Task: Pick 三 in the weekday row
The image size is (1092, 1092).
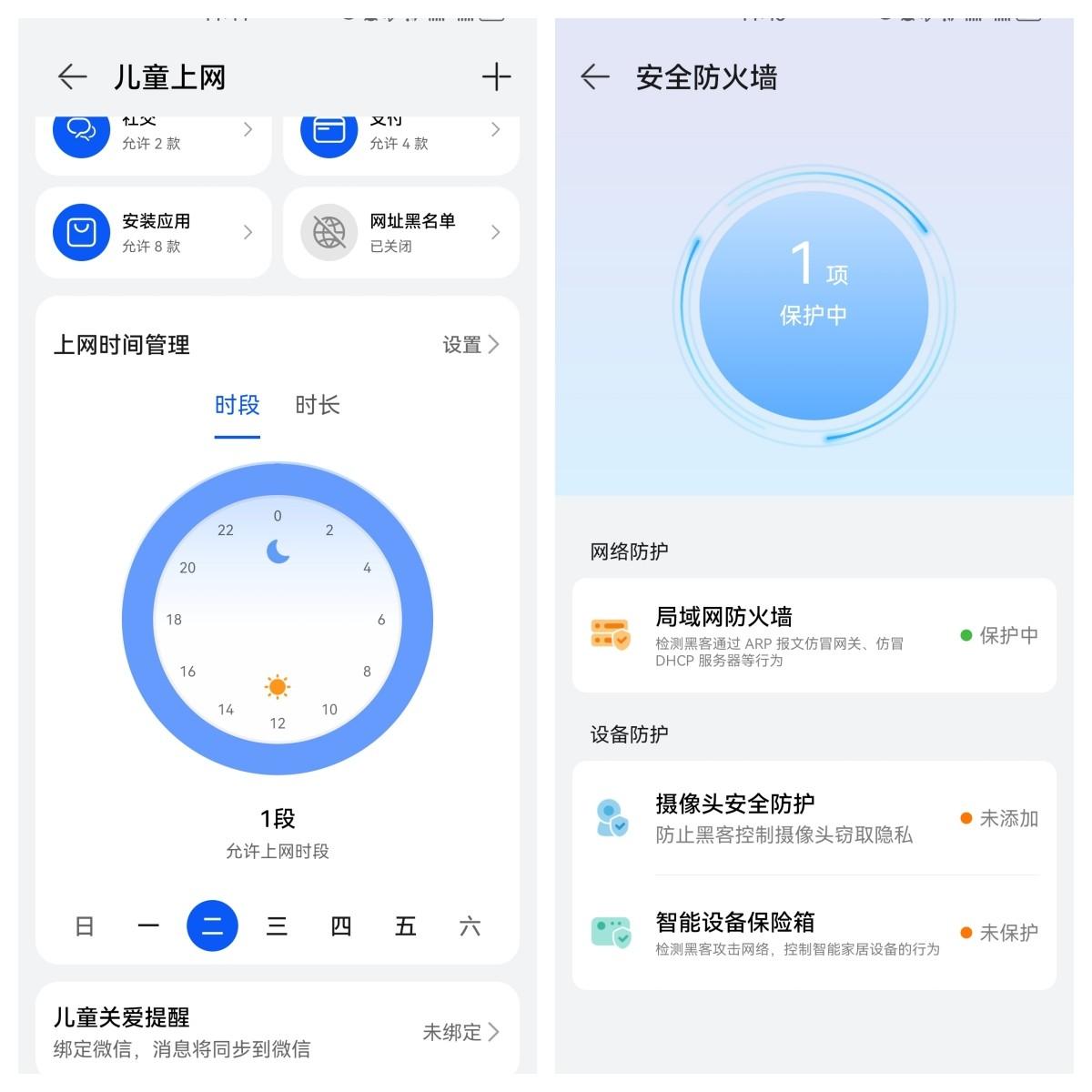Action: (277, 926)
